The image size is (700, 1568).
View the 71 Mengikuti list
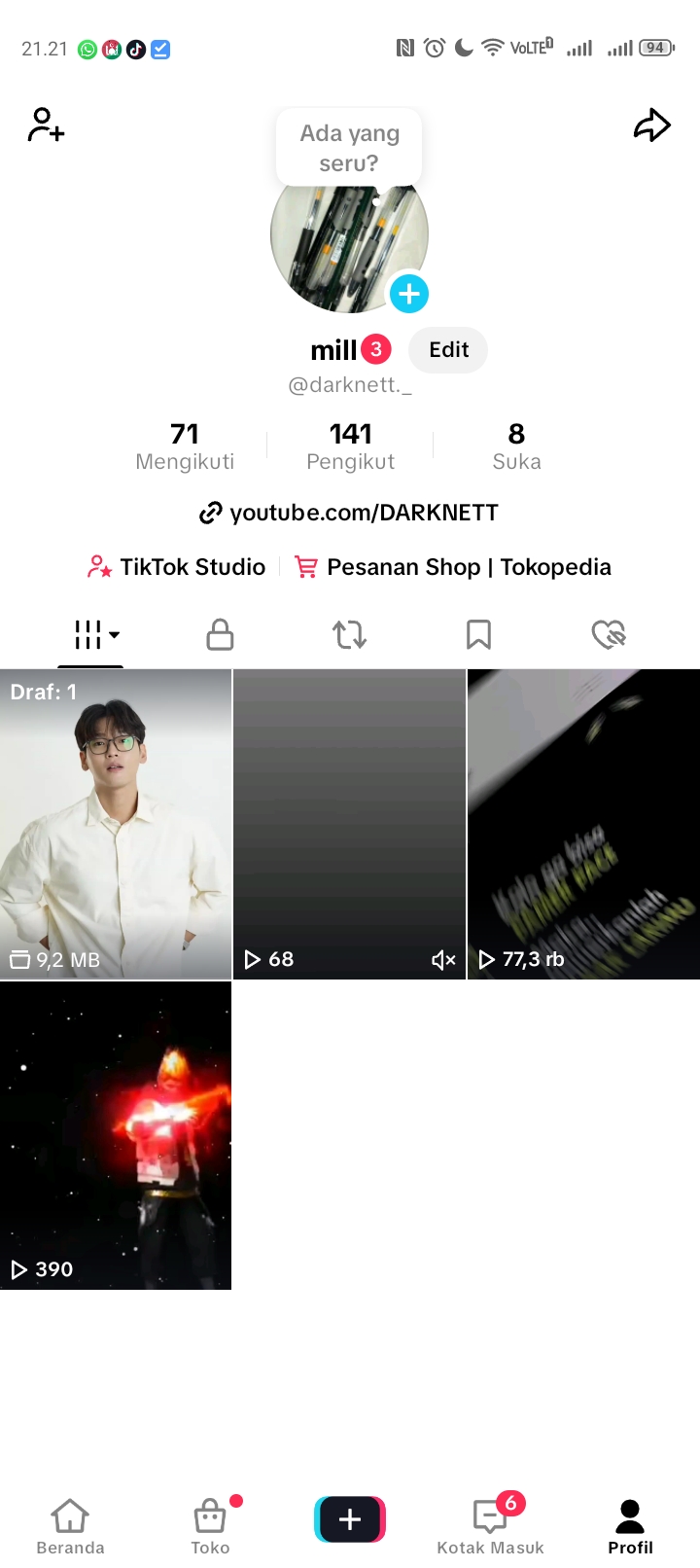coord(185,445)
